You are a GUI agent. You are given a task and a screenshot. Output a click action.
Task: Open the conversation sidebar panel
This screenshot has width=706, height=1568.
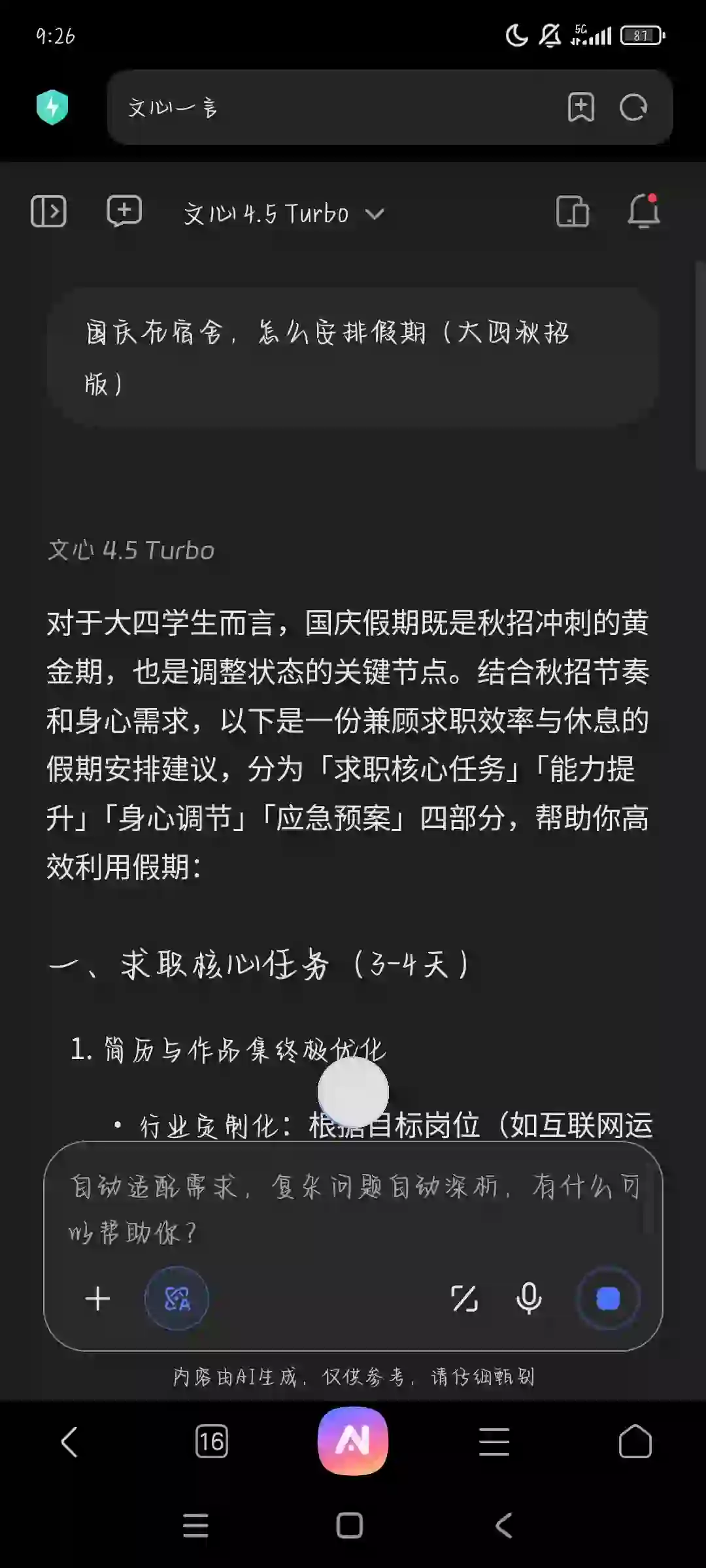[x=49, y=211]
